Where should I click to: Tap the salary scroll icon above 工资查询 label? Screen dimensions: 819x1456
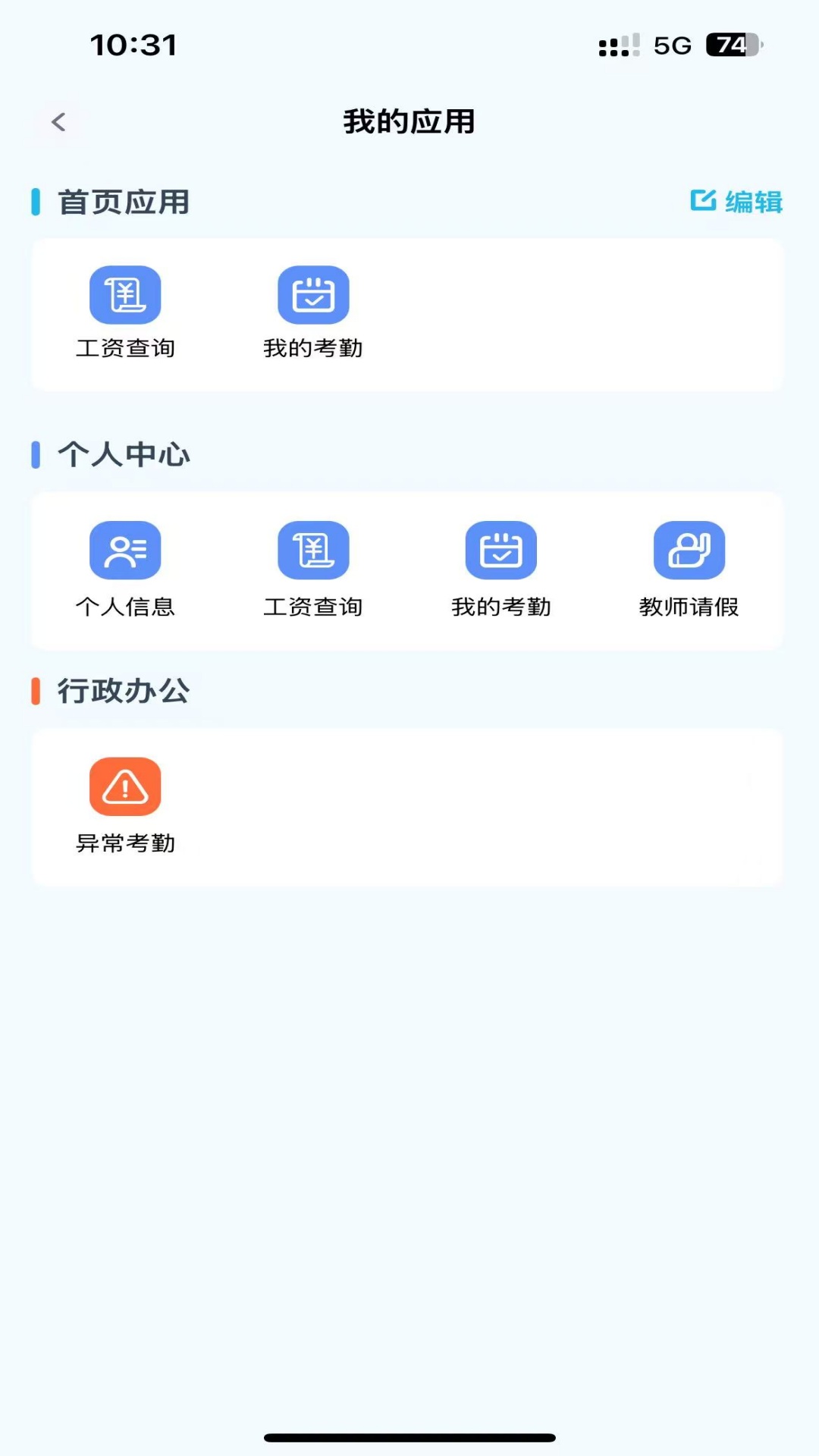(x=125, y=295)
